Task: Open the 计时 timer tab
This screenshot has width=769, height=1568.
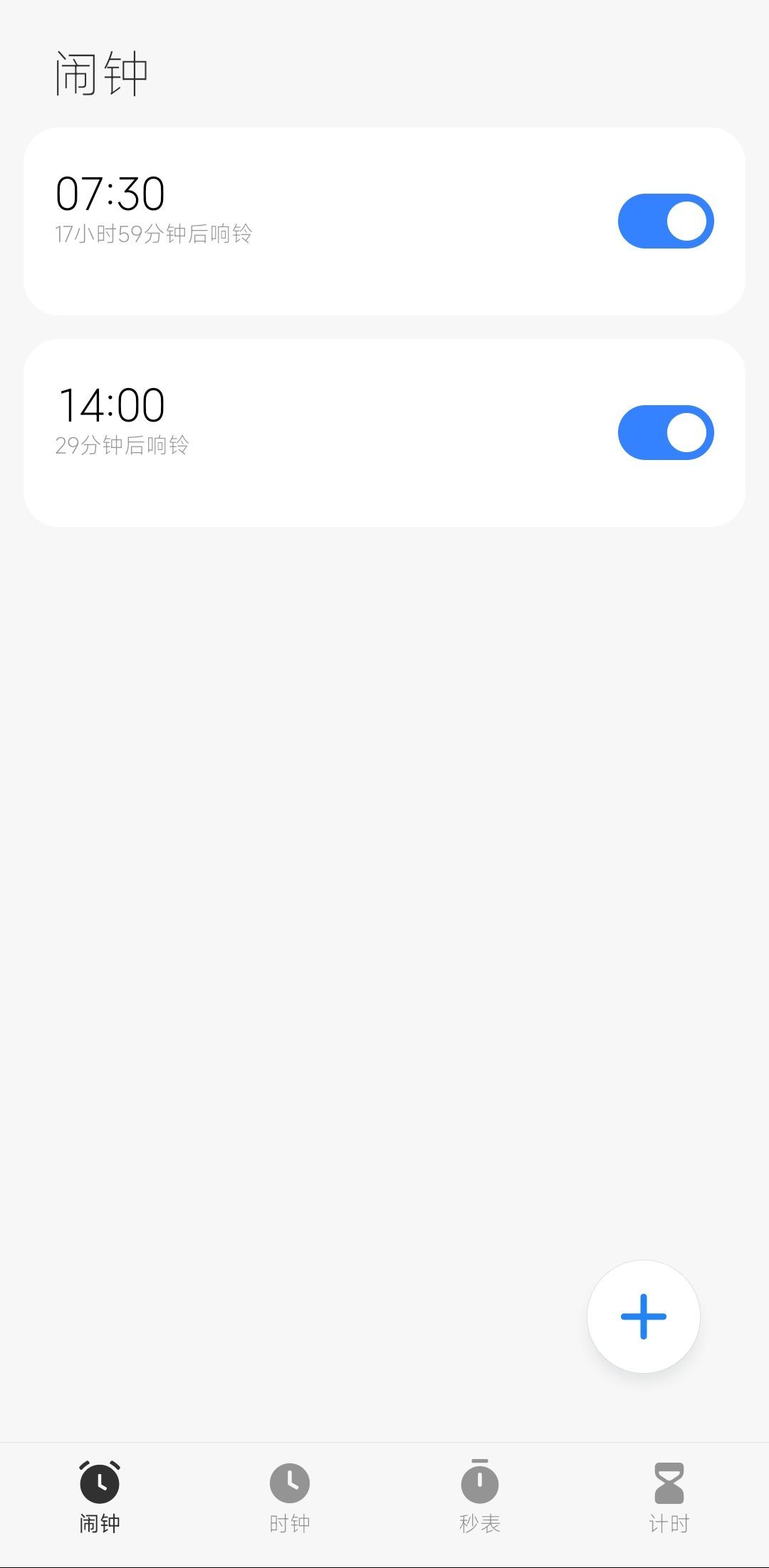Action: tap(669, 1497)
